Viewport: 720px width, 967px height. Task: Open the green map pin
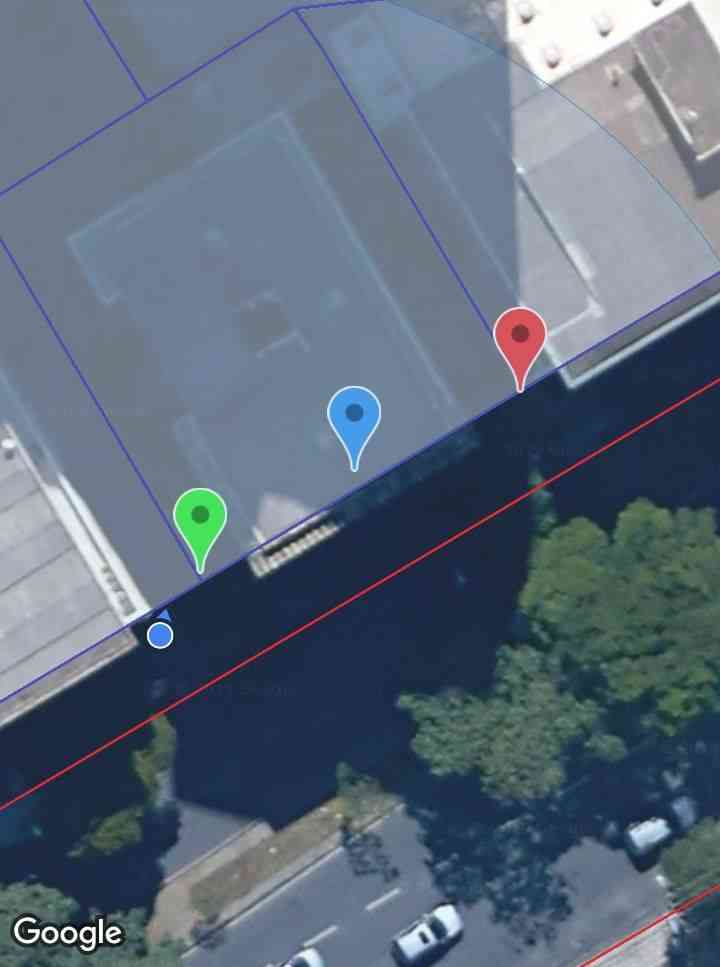pyautogui.click(x=200, y=519)
